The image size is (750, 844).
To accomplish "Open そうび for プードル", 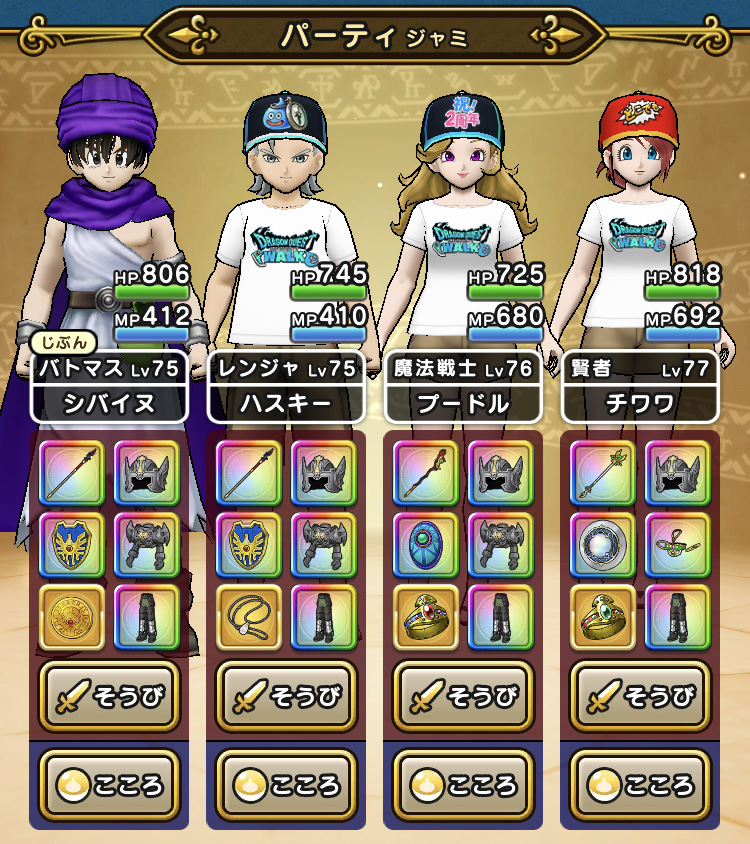I will pos(464,697).
